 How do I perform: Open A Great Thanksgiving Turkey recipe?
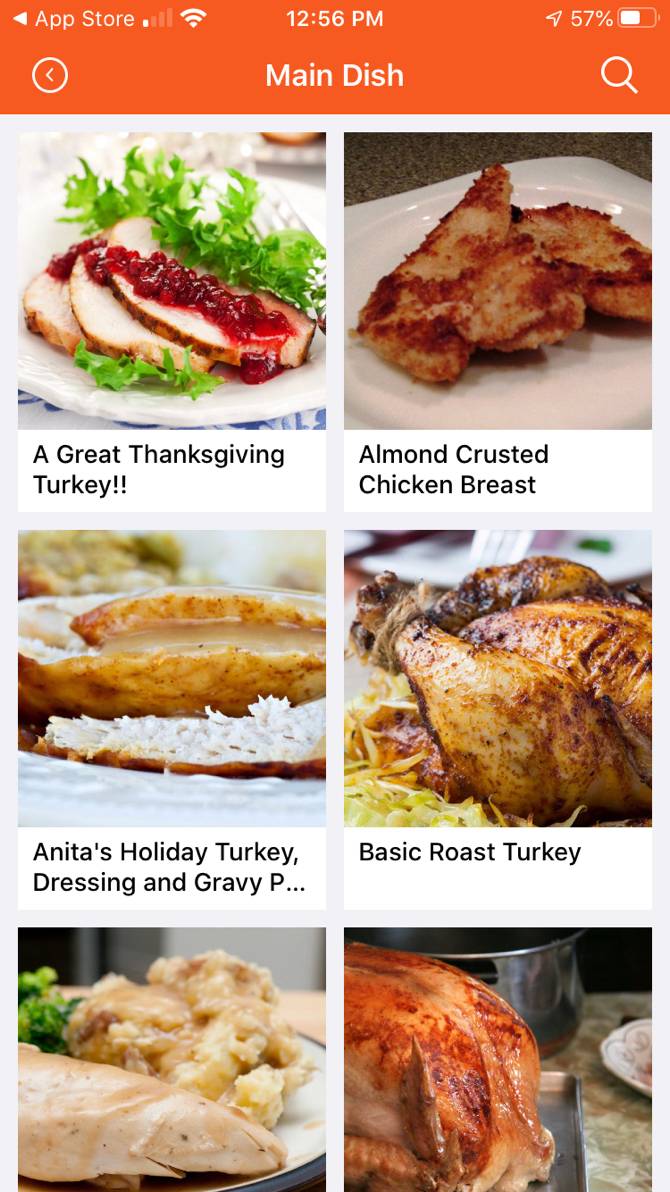[x=172, y=320]
